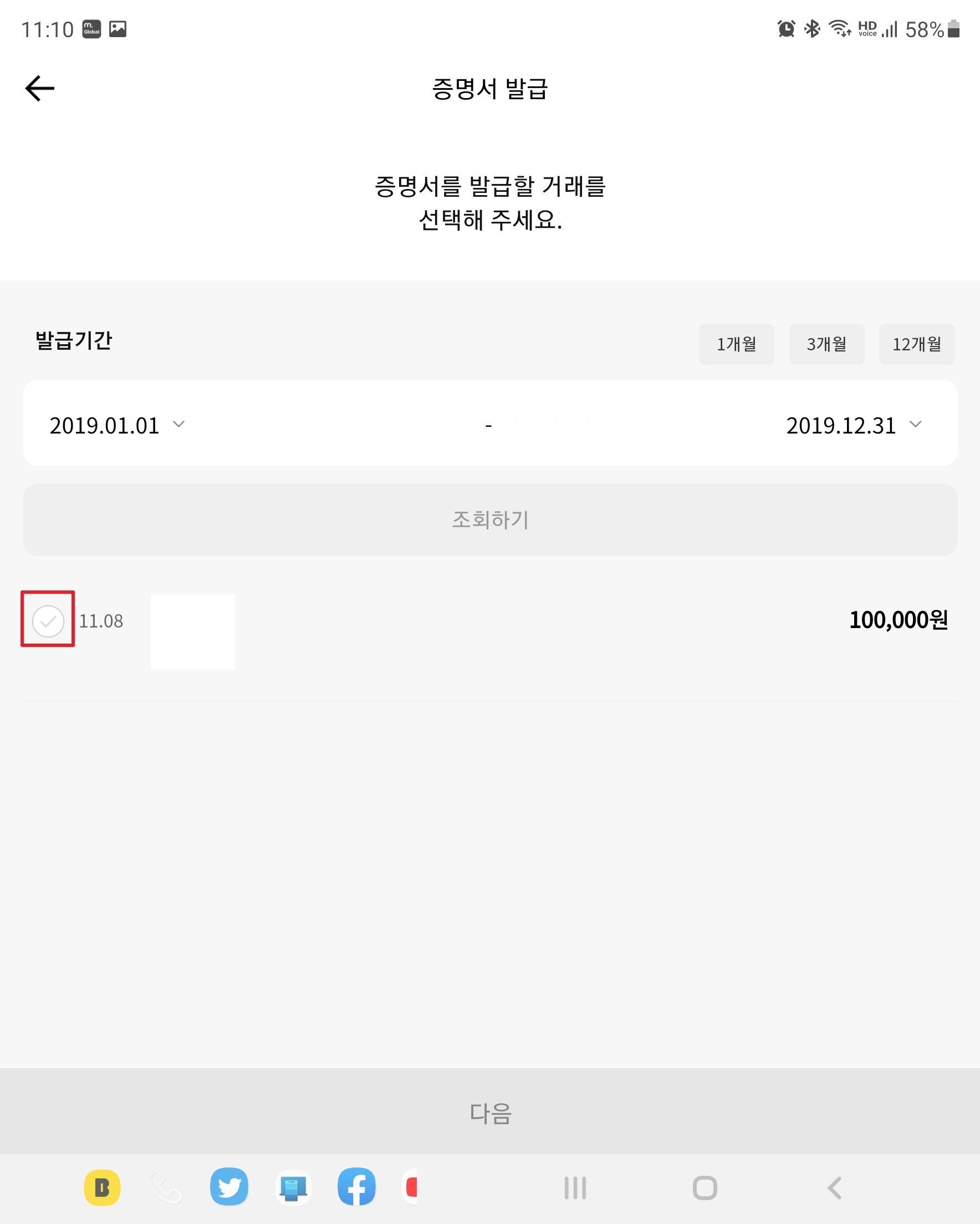This screenshot has width=980, height=1224.
Task: Tap the 다음 button
Action: (x=490, y=1113)
